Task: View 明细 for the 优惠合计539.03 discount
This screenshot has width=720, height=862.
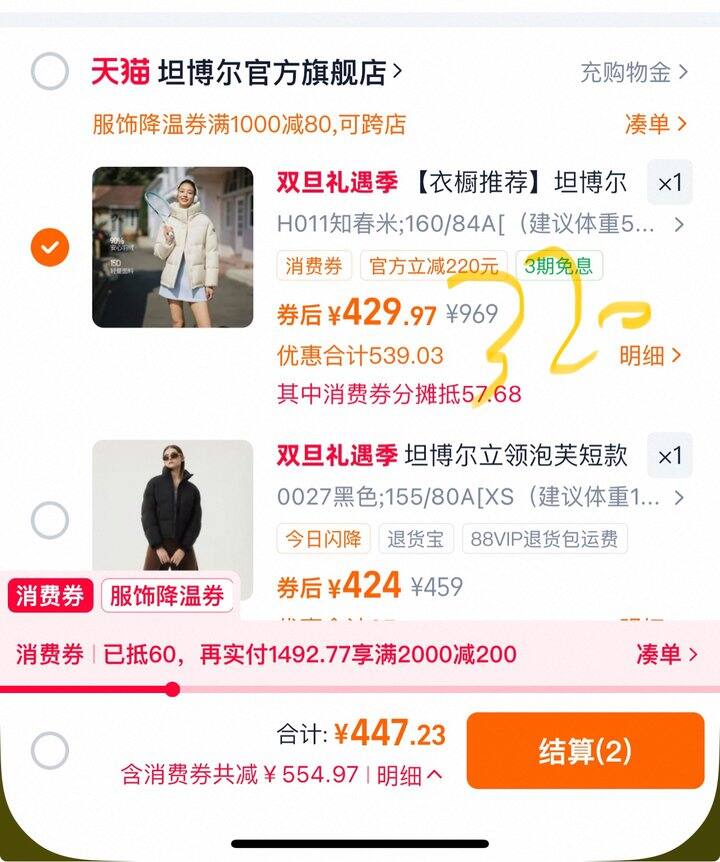Action: (651, 355)
